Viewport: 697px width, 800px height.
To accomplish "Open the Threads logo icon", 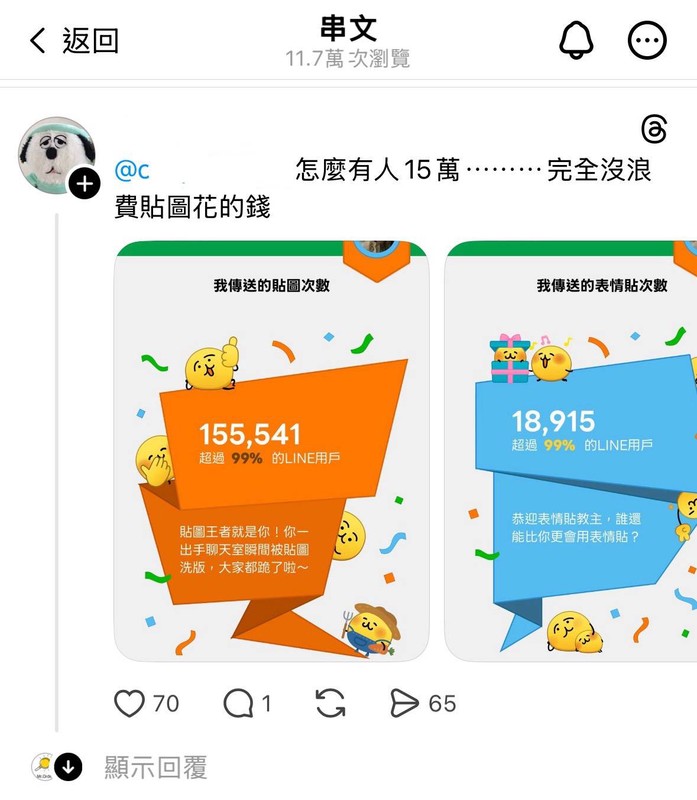I will coord(653,129).
